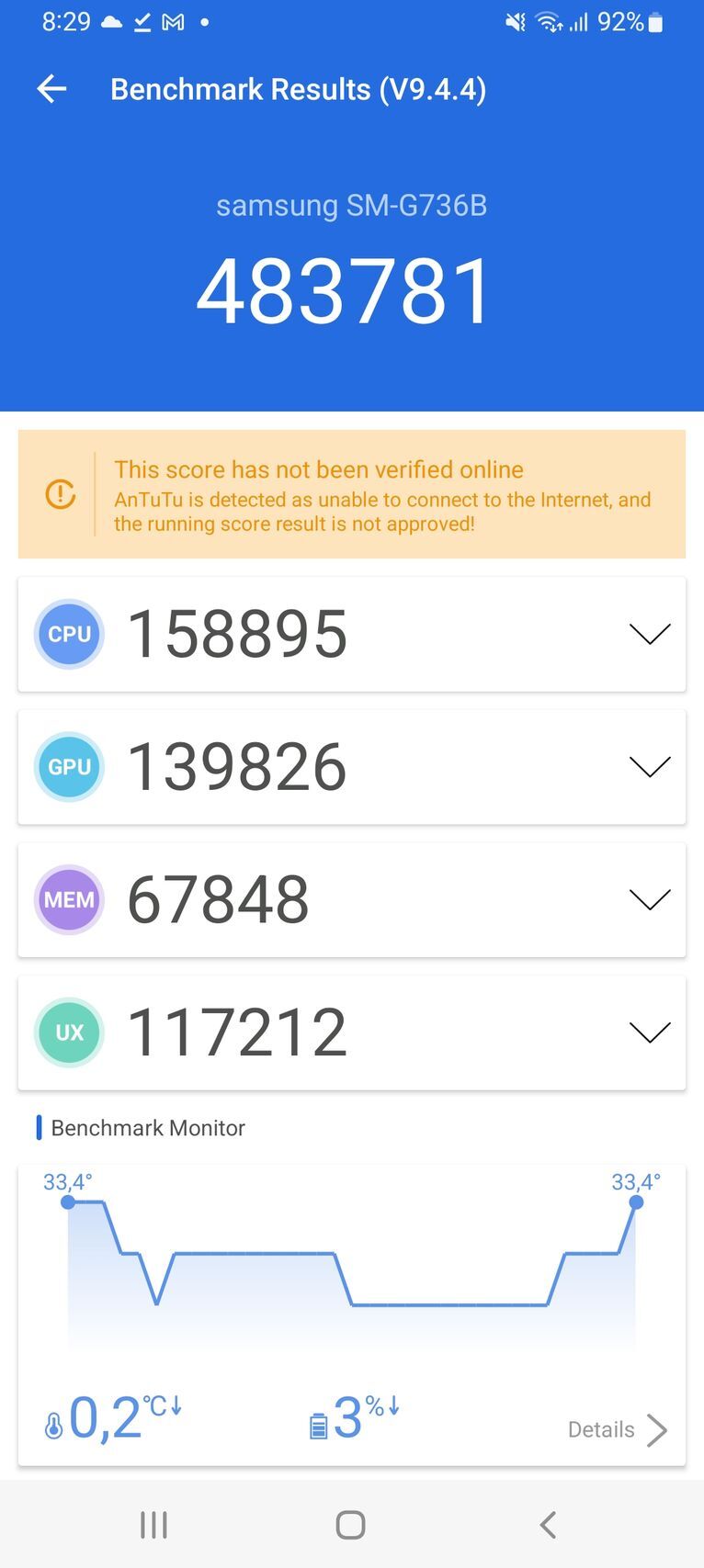Expand the GPU score breakdown
This screenshot has width=704, height=1568.
(649, 766)
